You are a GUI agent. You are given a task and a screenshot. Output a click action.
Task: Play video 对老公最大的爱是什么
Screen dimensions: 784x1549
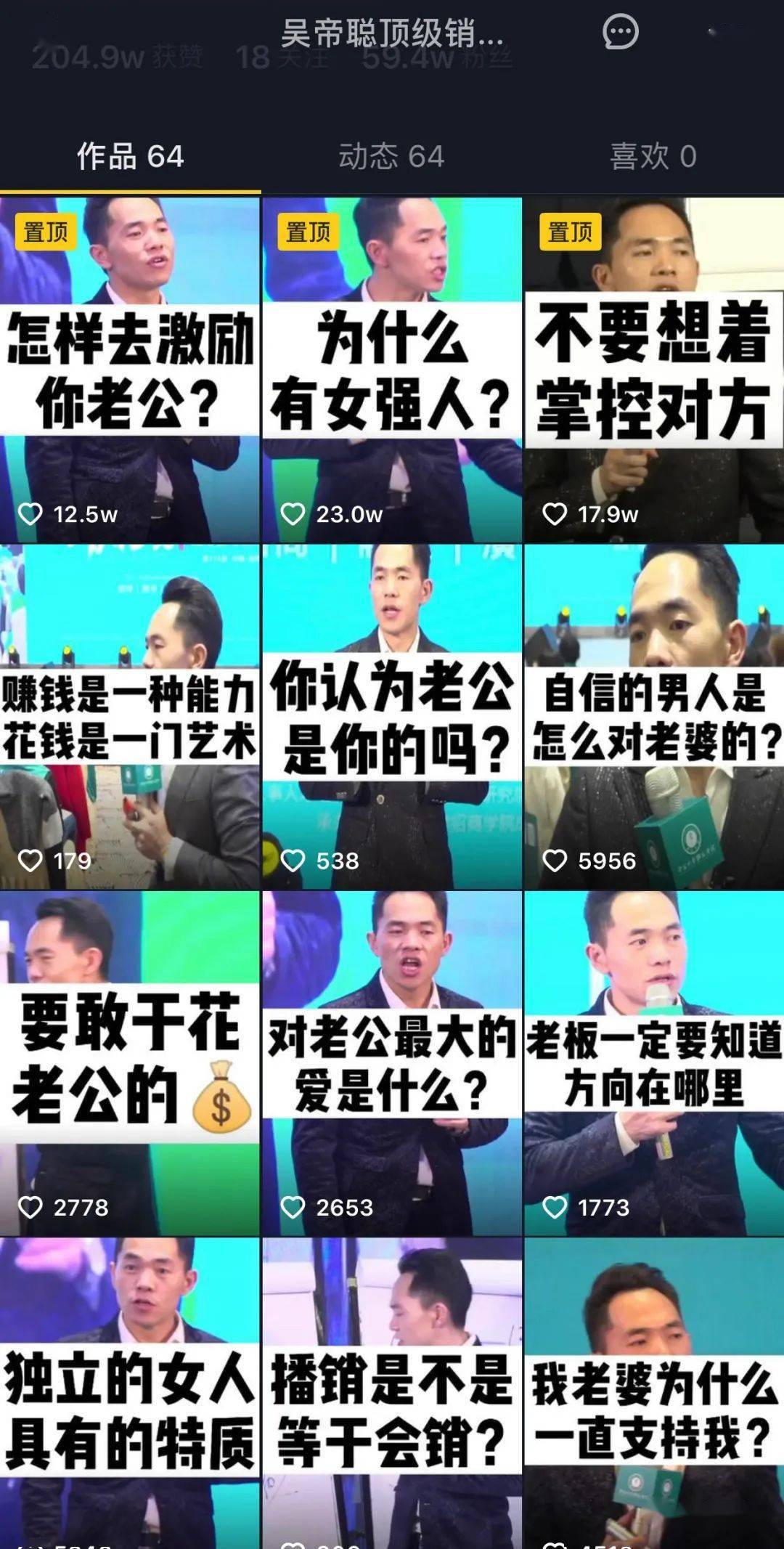coord(391,1063)
